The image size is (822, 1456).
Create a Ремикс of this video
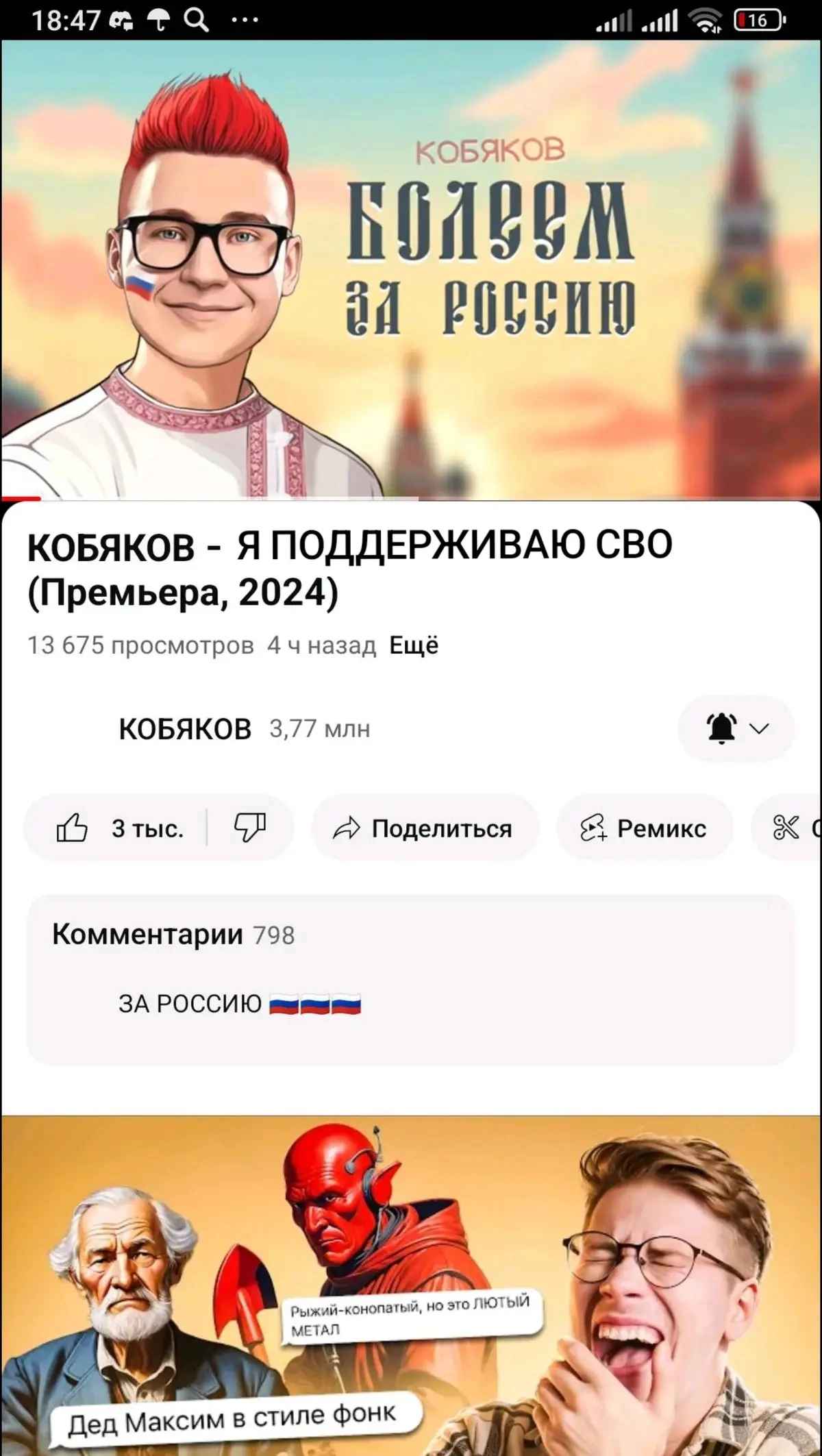[x=644, y=828]
